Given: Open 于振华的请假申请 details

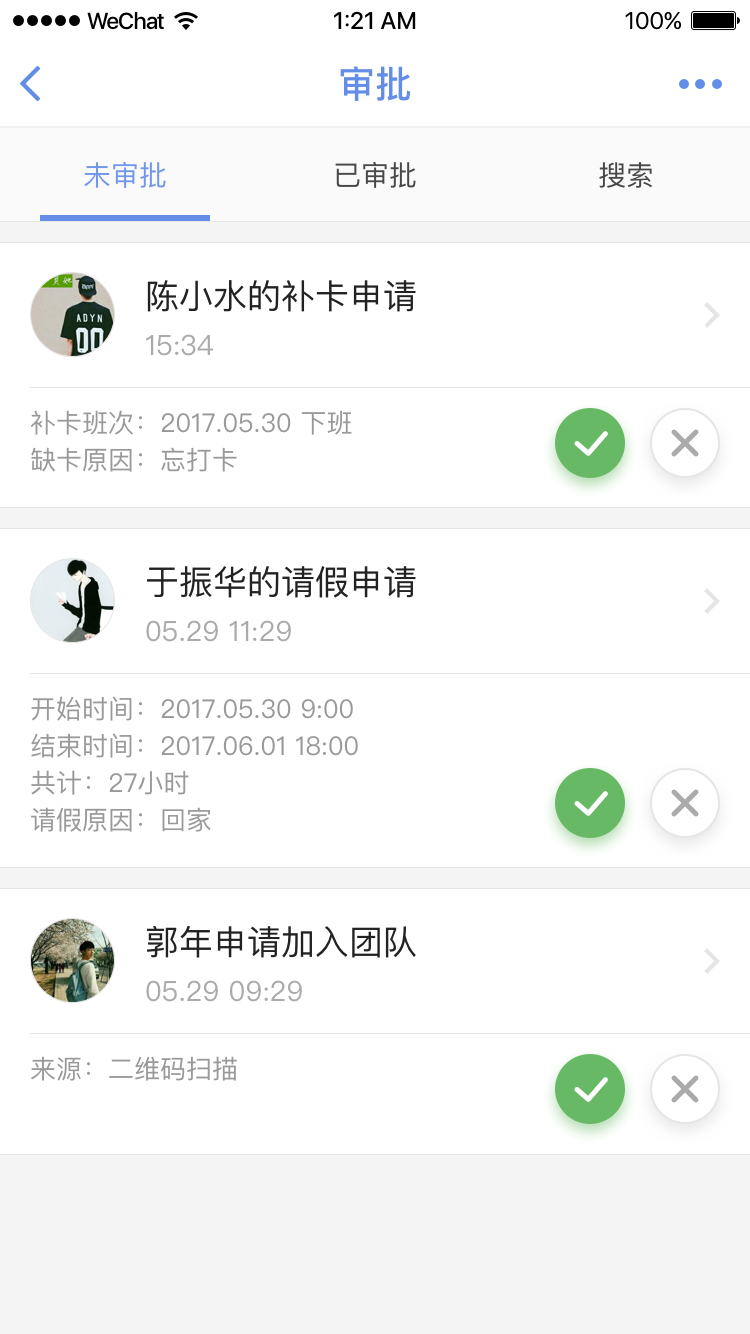Looking at the screenshot, I should 375,601.
